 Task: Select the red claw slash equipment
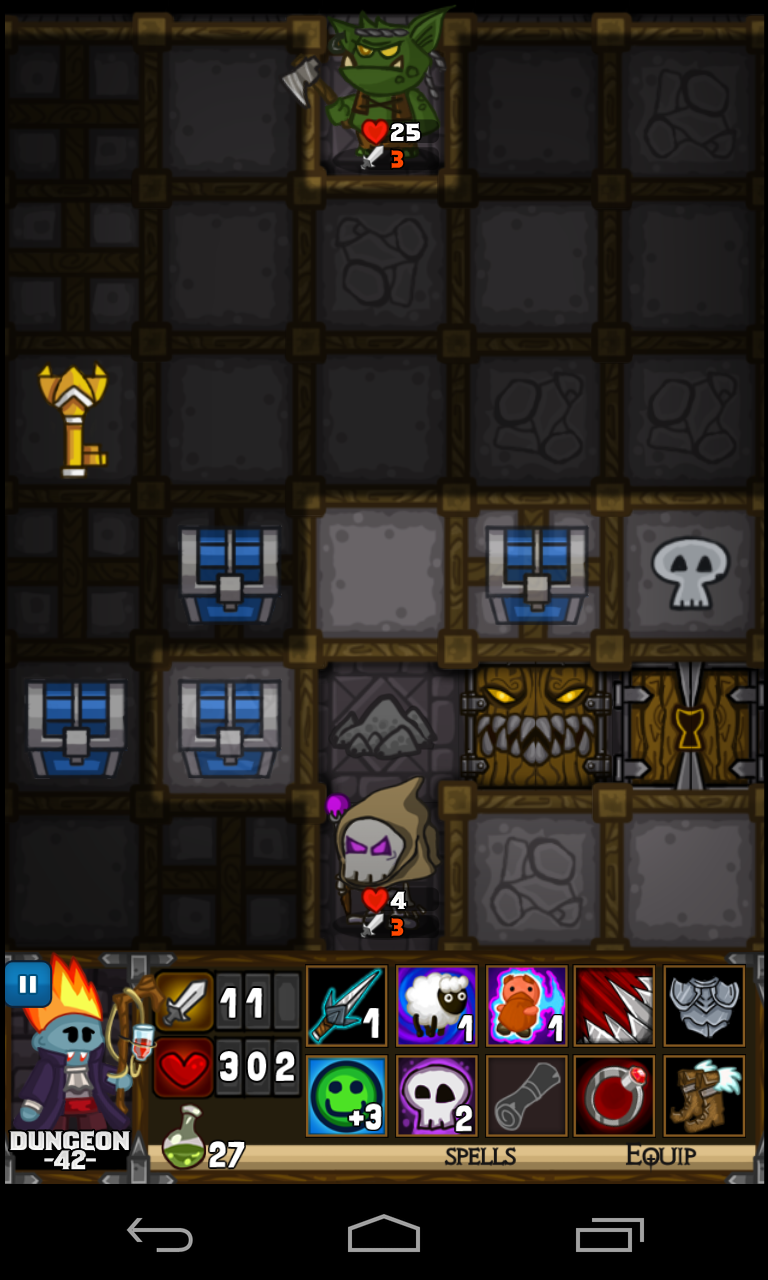[614, 1005]
